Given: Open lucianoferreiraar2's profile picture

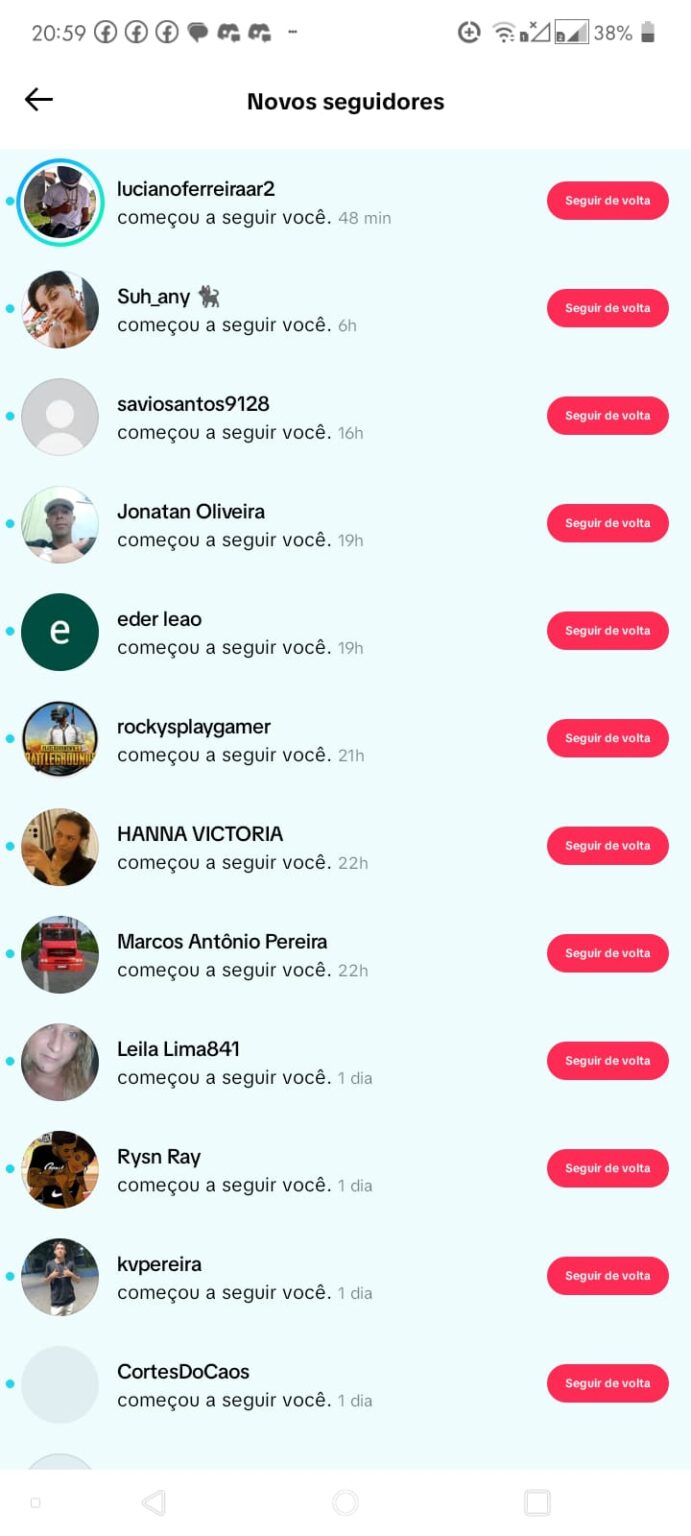Looking at the screenshot, I should coord(60,202).
